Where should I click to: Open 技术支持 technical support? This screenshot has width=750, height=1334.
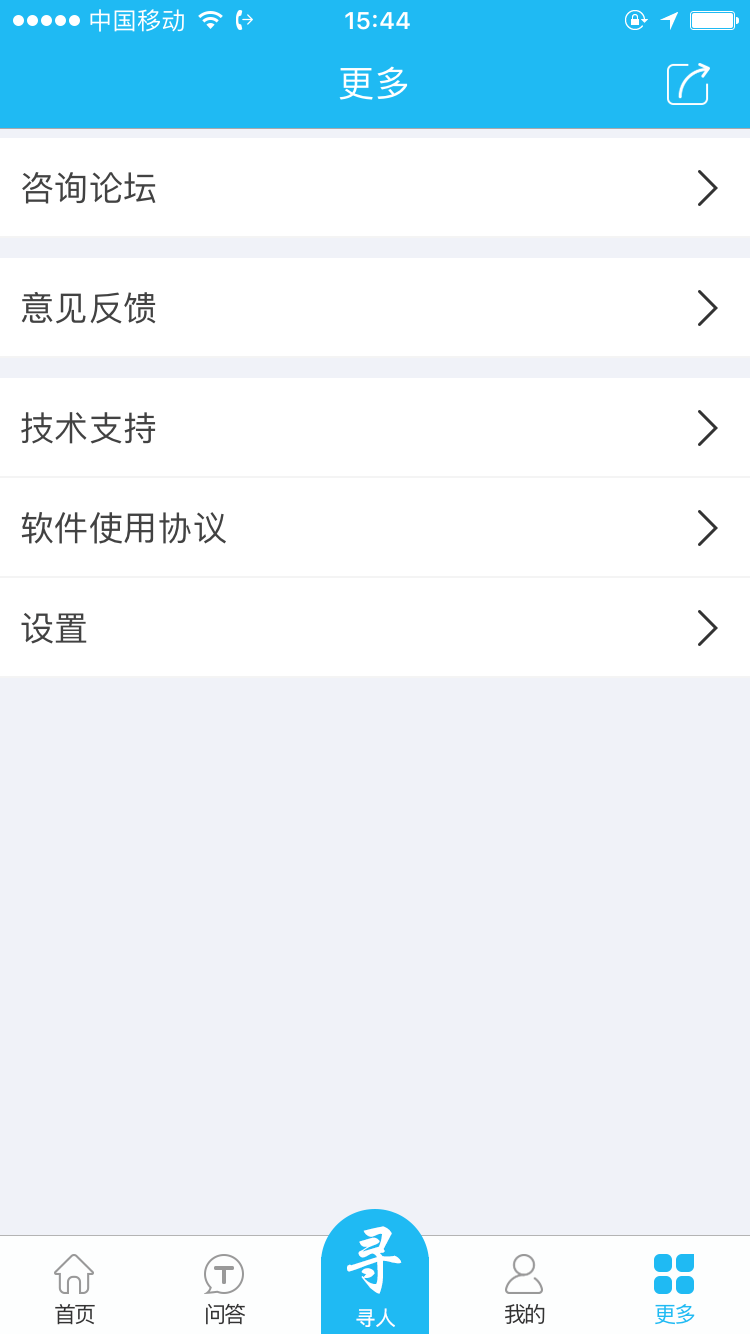375,427
